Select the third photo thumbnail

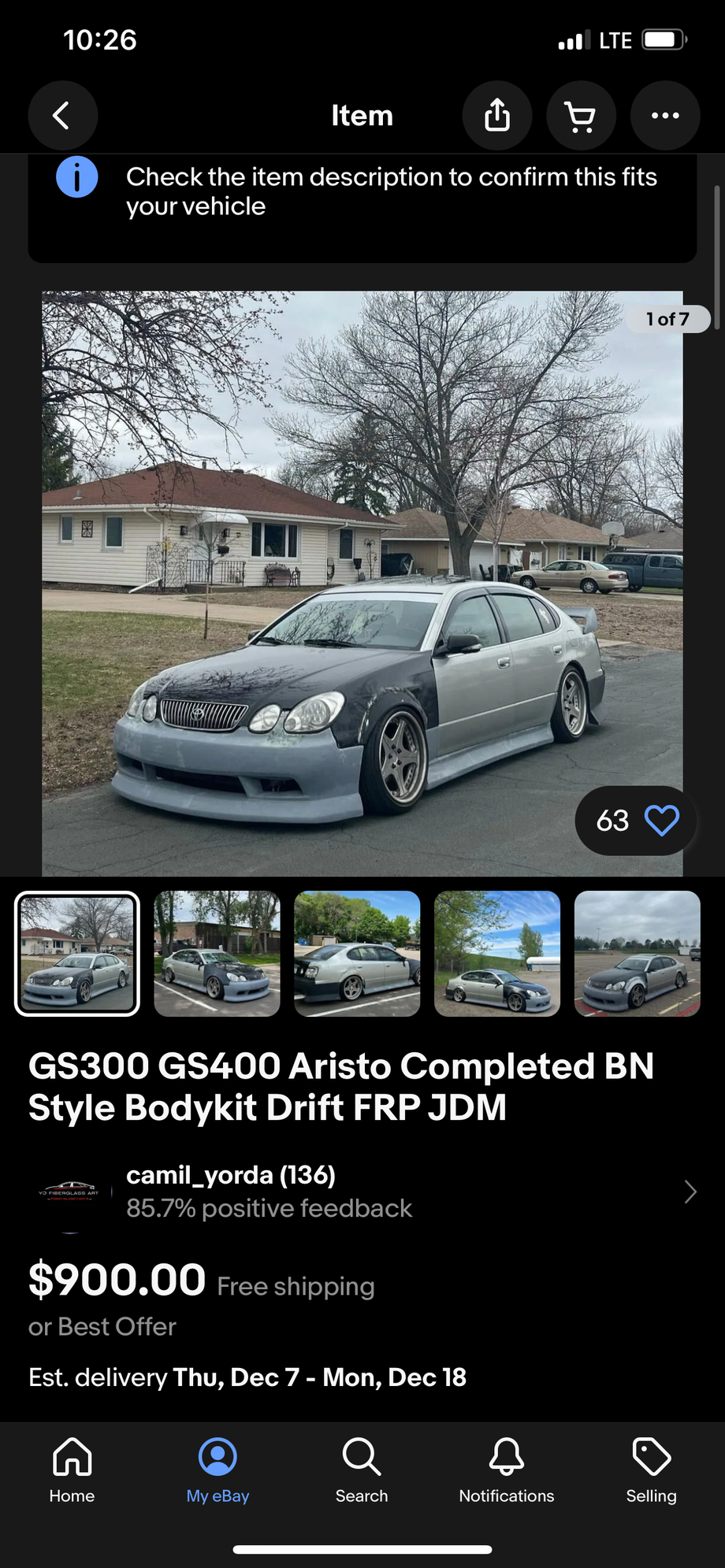357,954
